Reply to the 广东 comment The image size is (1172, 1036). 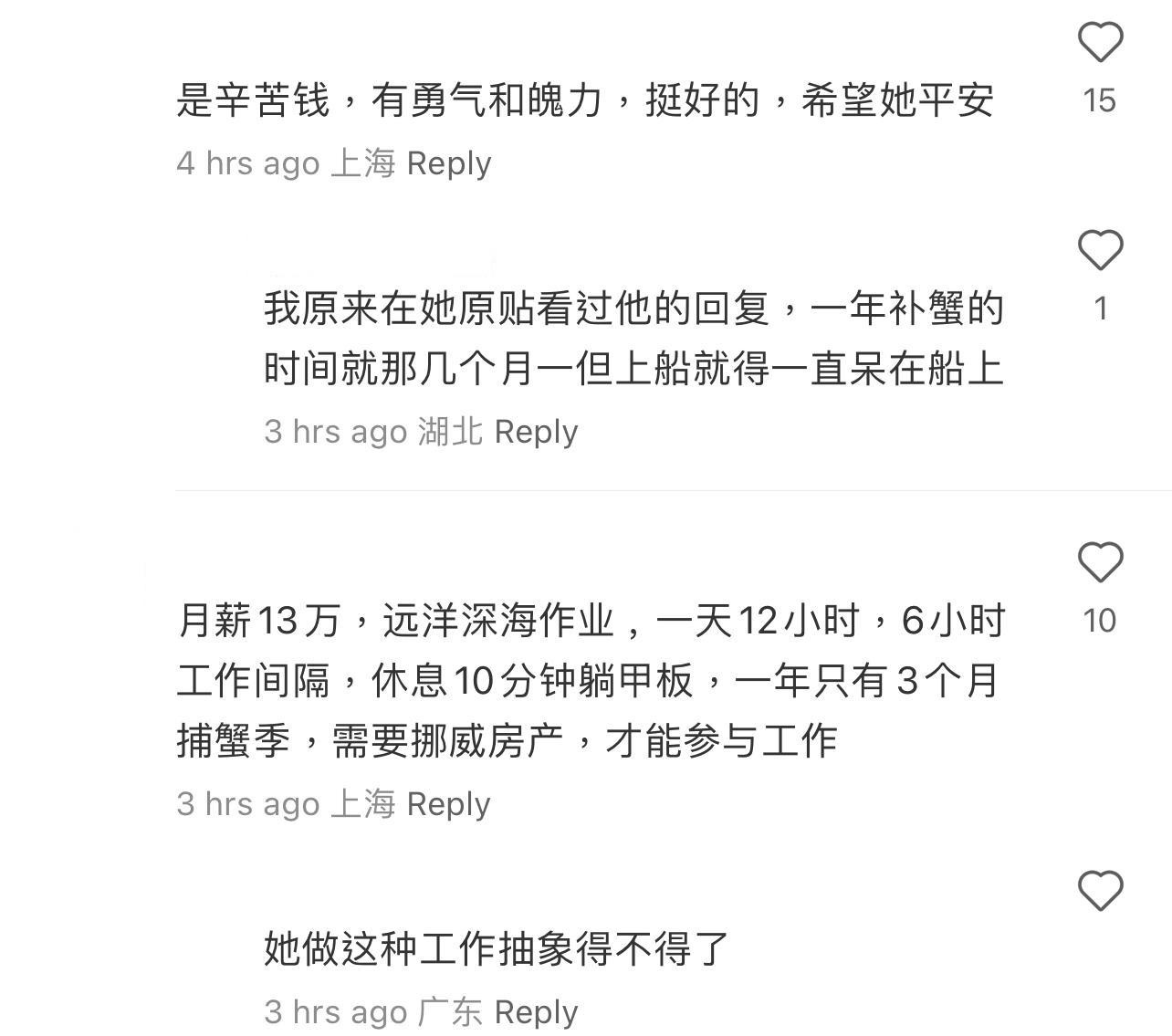click(536, 1012)
